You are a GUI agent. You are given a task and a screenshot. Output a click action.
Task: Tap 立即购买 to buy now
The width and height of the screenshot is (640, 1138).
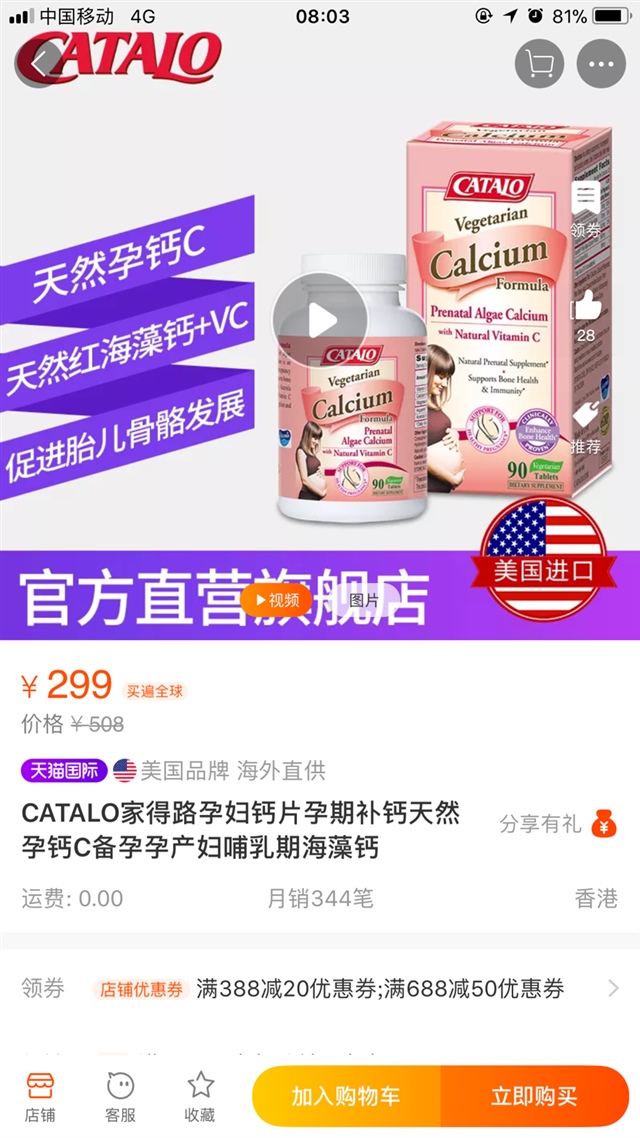534,1096
